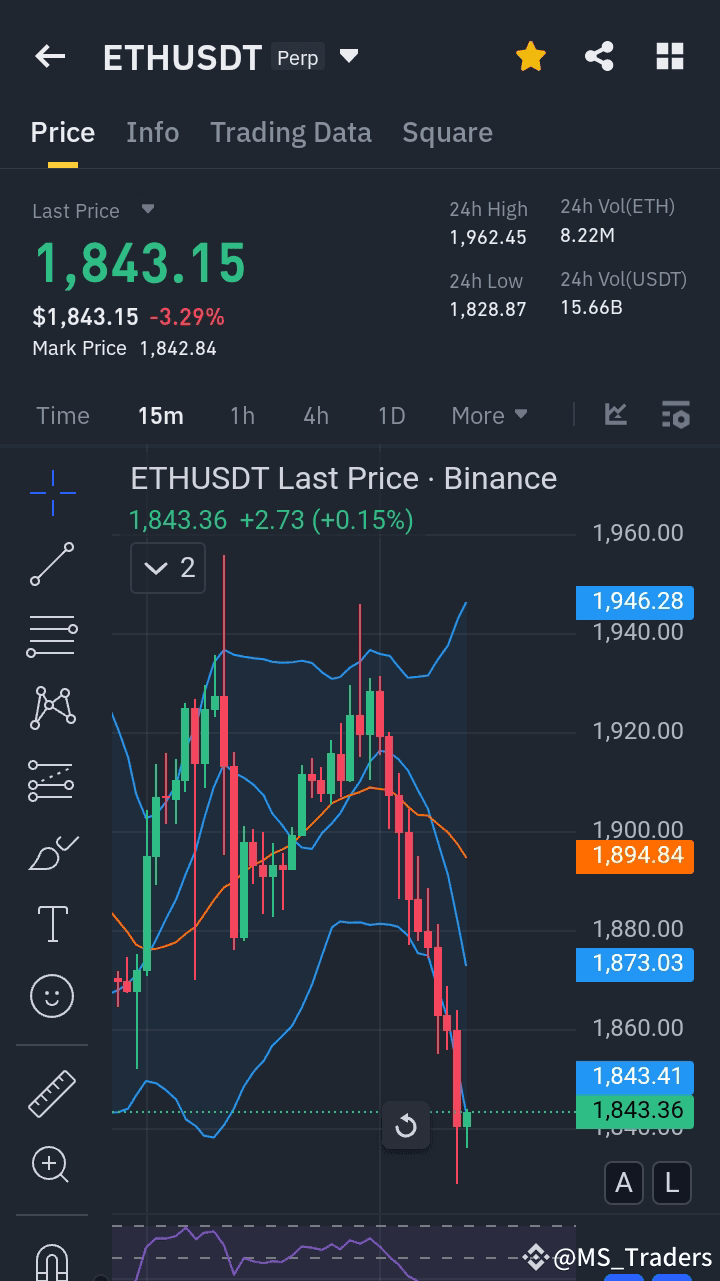Viewport: 720px width, 1281px height.
Task: Toggle ETHUSDT as a favorite star
Action: point(530,57)
